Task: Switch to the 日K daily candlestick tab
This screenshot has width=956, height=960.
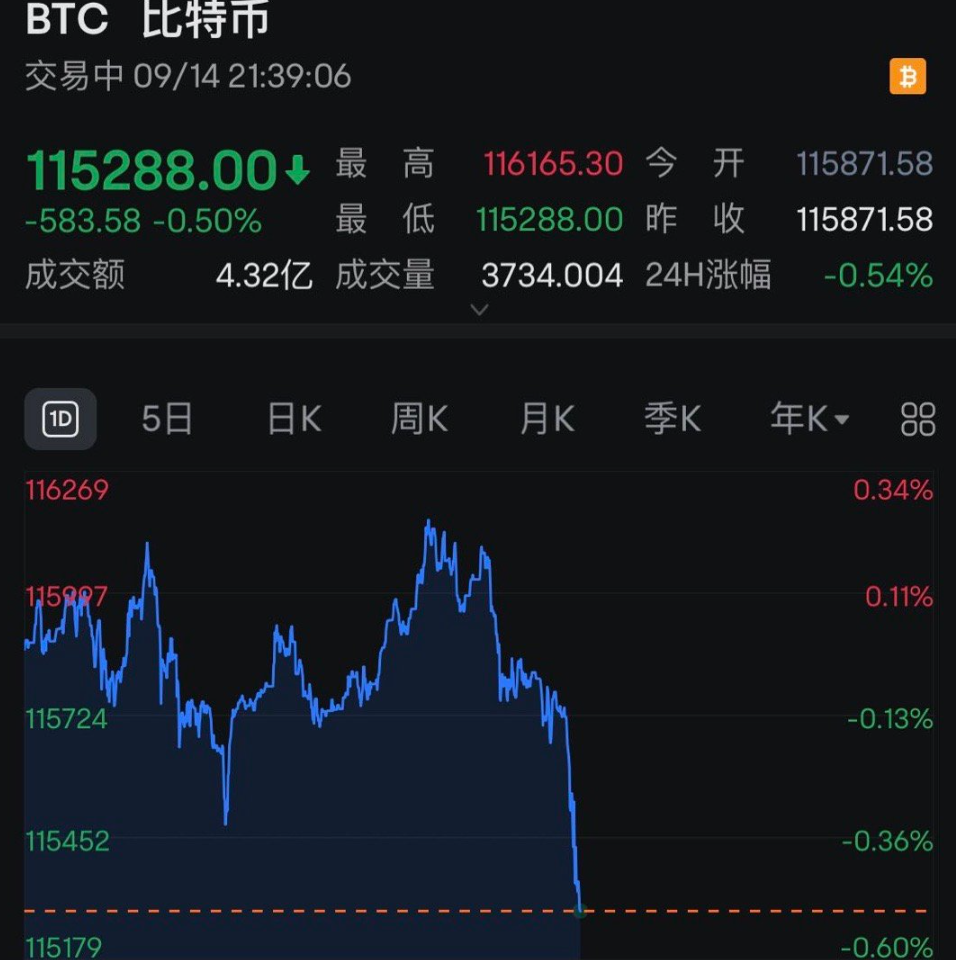Action: click(x=291, y=419)
